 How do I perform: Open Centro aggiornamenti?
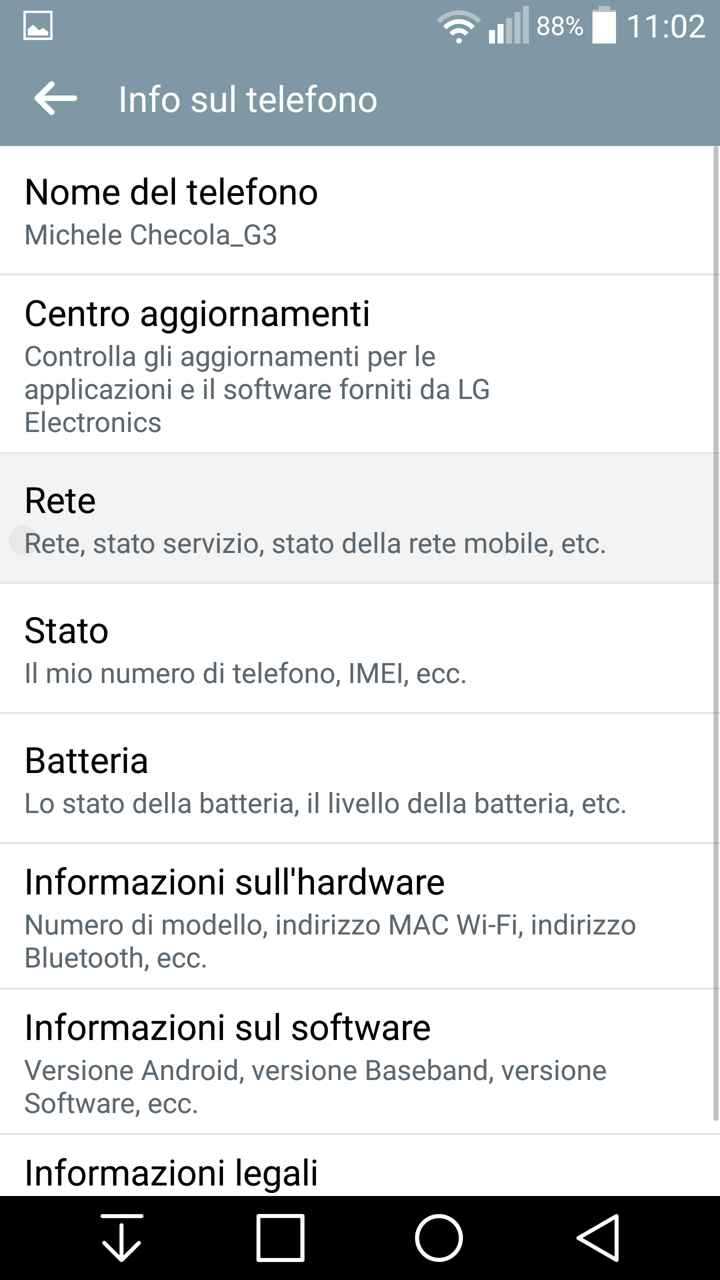[360, 364]
